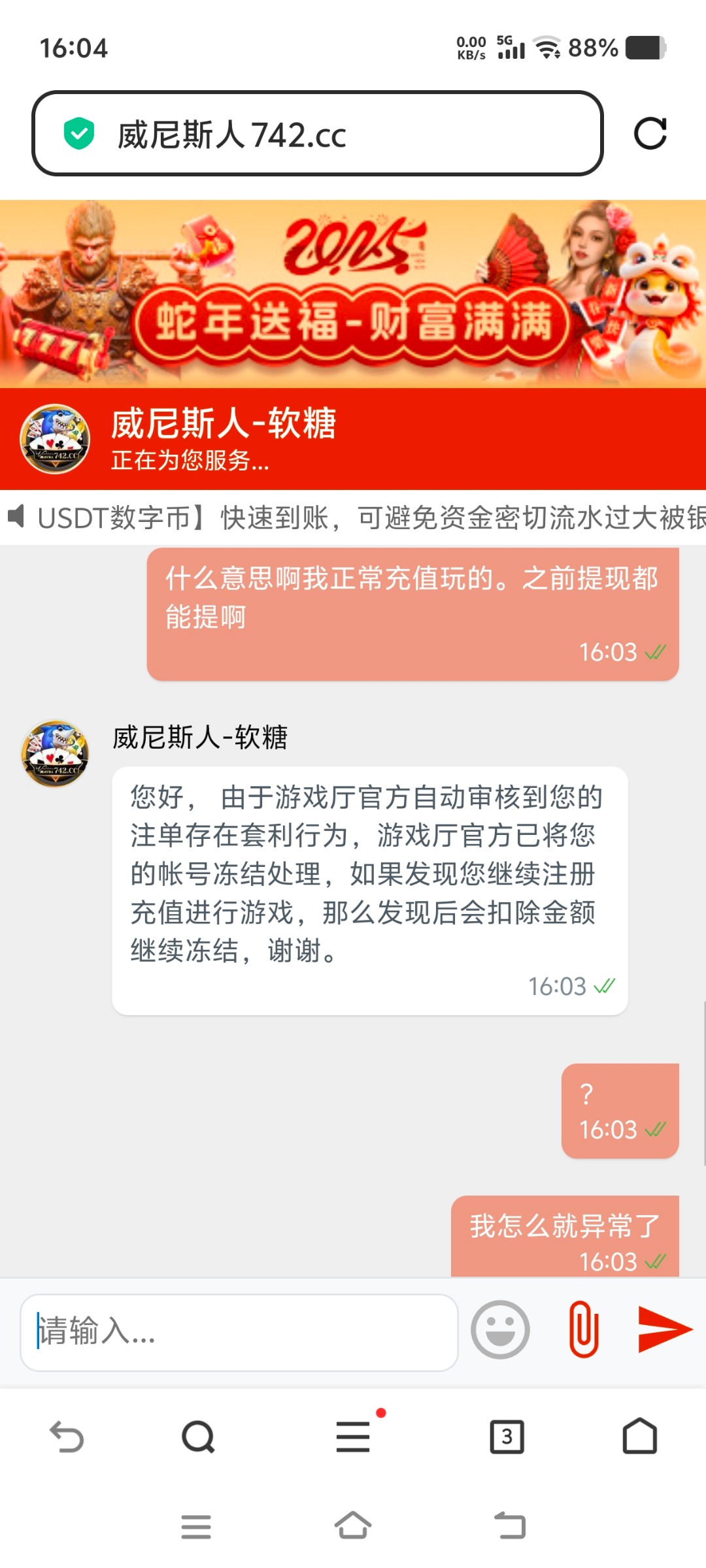
Task: Open the system recent apps view
Action: click(x=195, y=1526)
